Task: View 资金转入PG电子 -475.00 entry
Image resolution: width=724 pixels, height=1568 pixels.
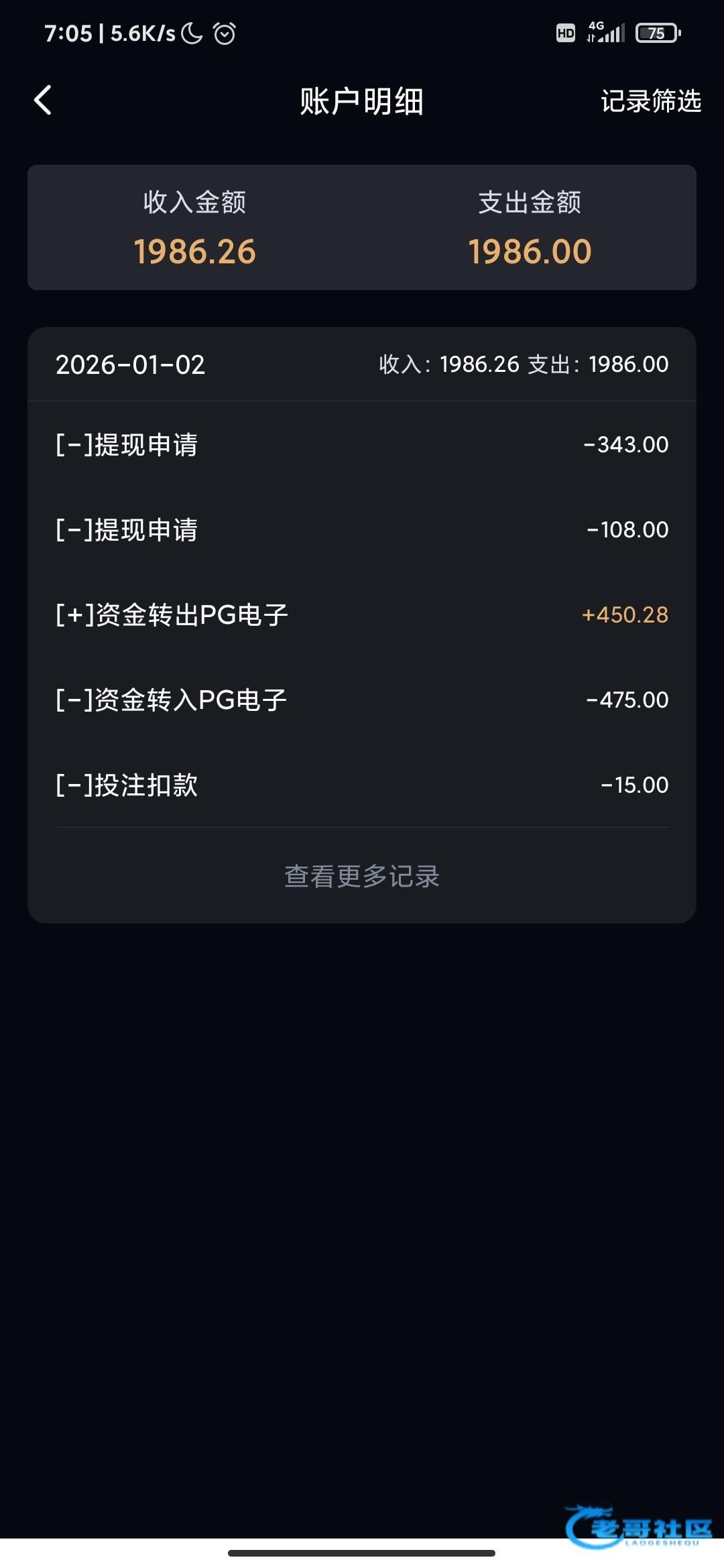Action: [x=362, y=700]
